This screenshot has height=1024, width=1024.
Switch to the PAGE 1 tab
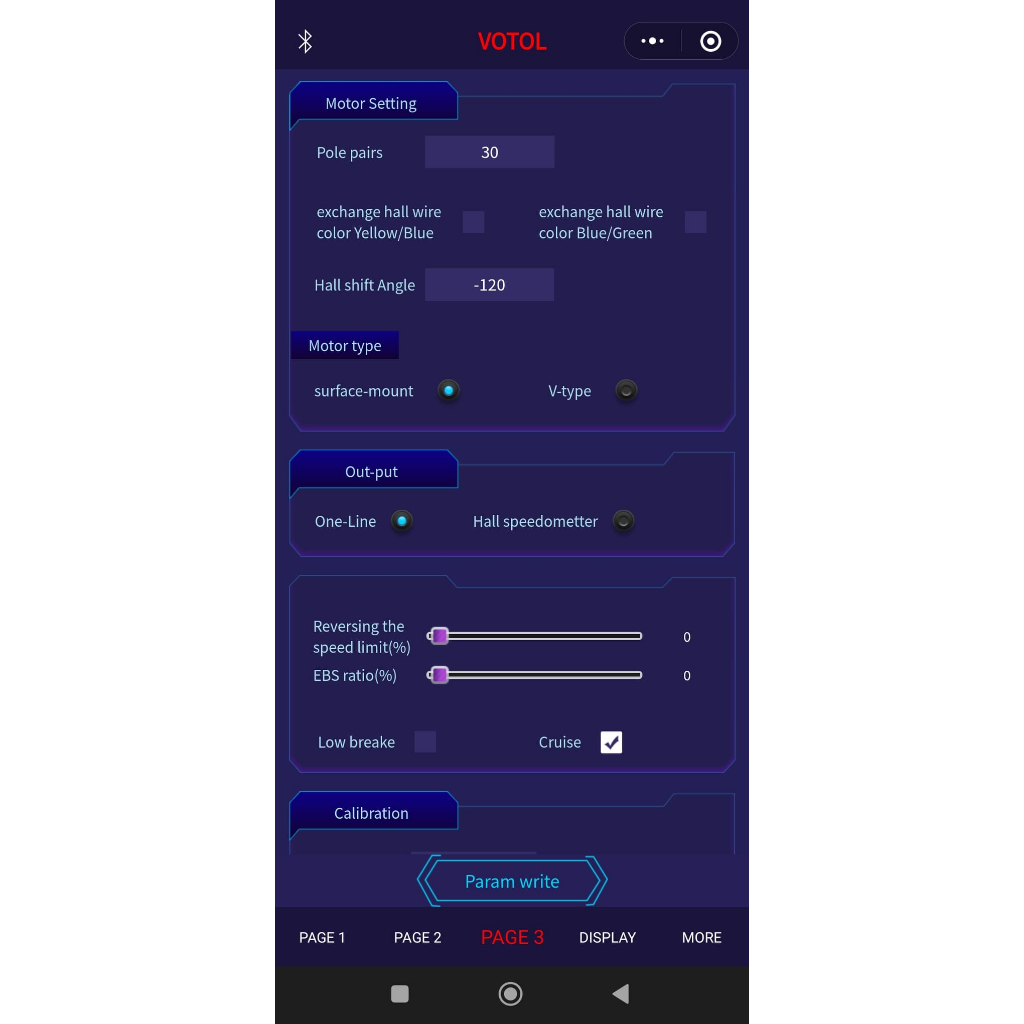click(x=322, y=938)
